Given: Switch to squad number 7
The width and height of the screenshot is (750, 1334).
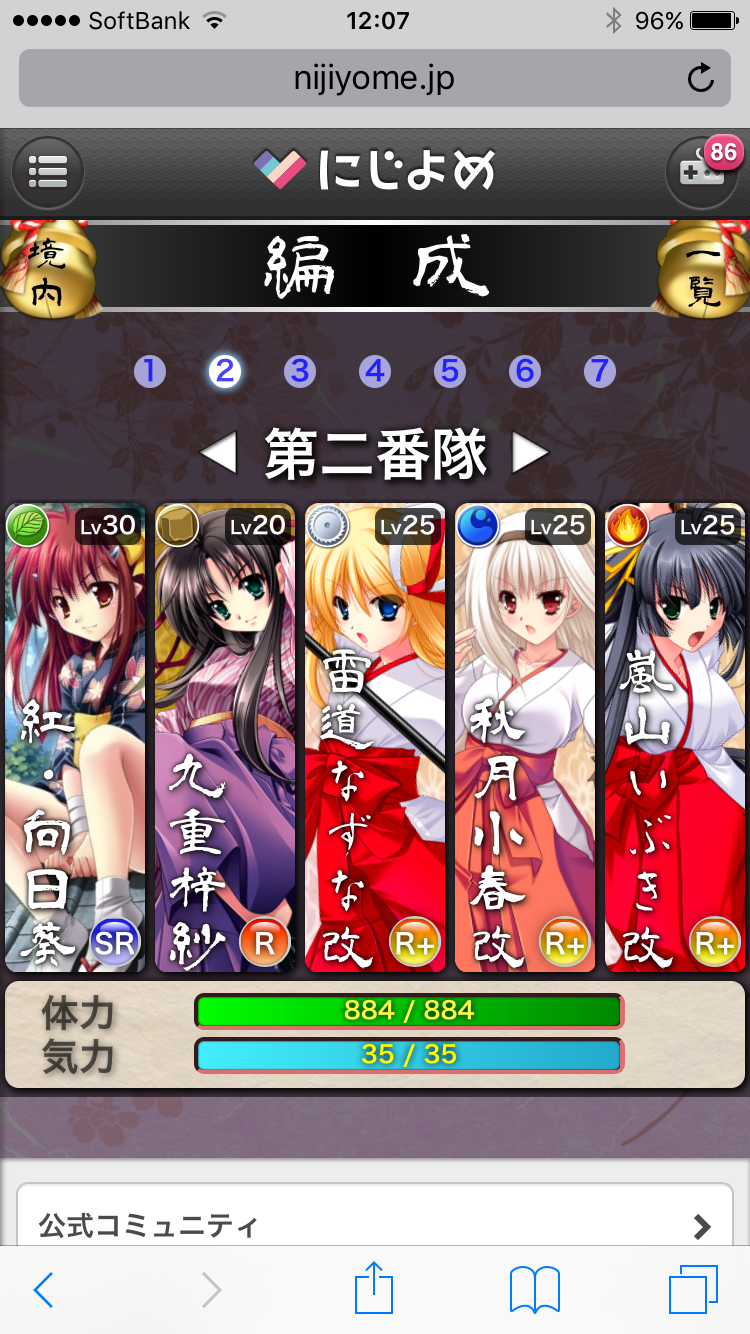Looking at the screenshot, I should 599,372.
